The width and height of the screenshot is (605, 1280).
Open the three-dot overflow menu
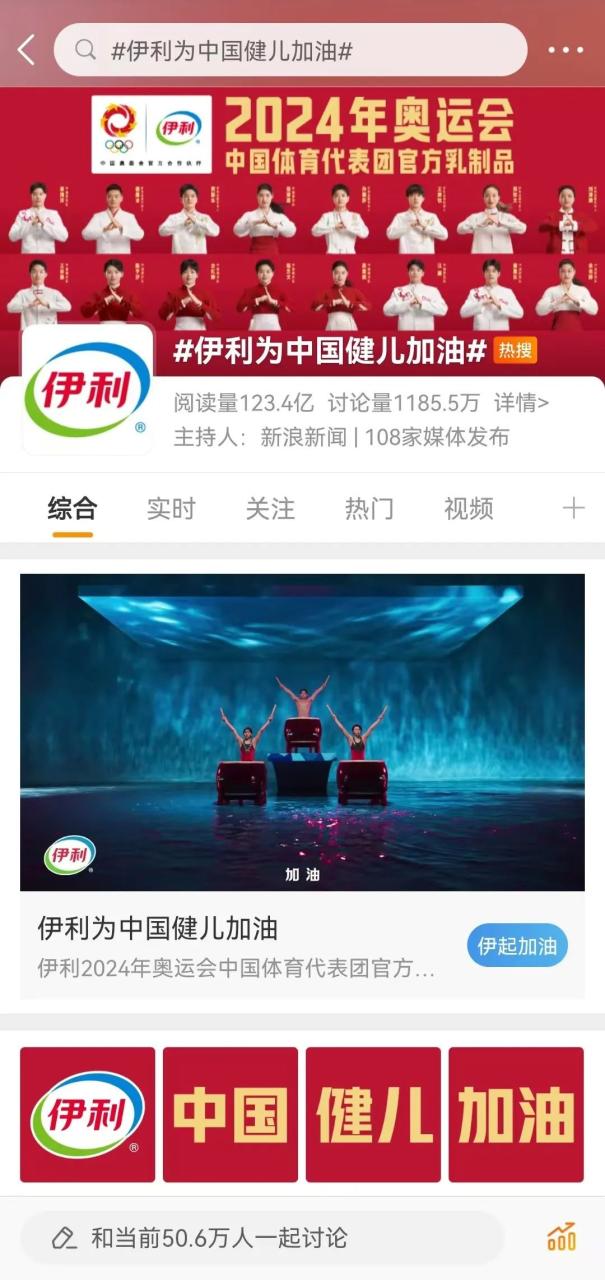click(x=565, y=50)
